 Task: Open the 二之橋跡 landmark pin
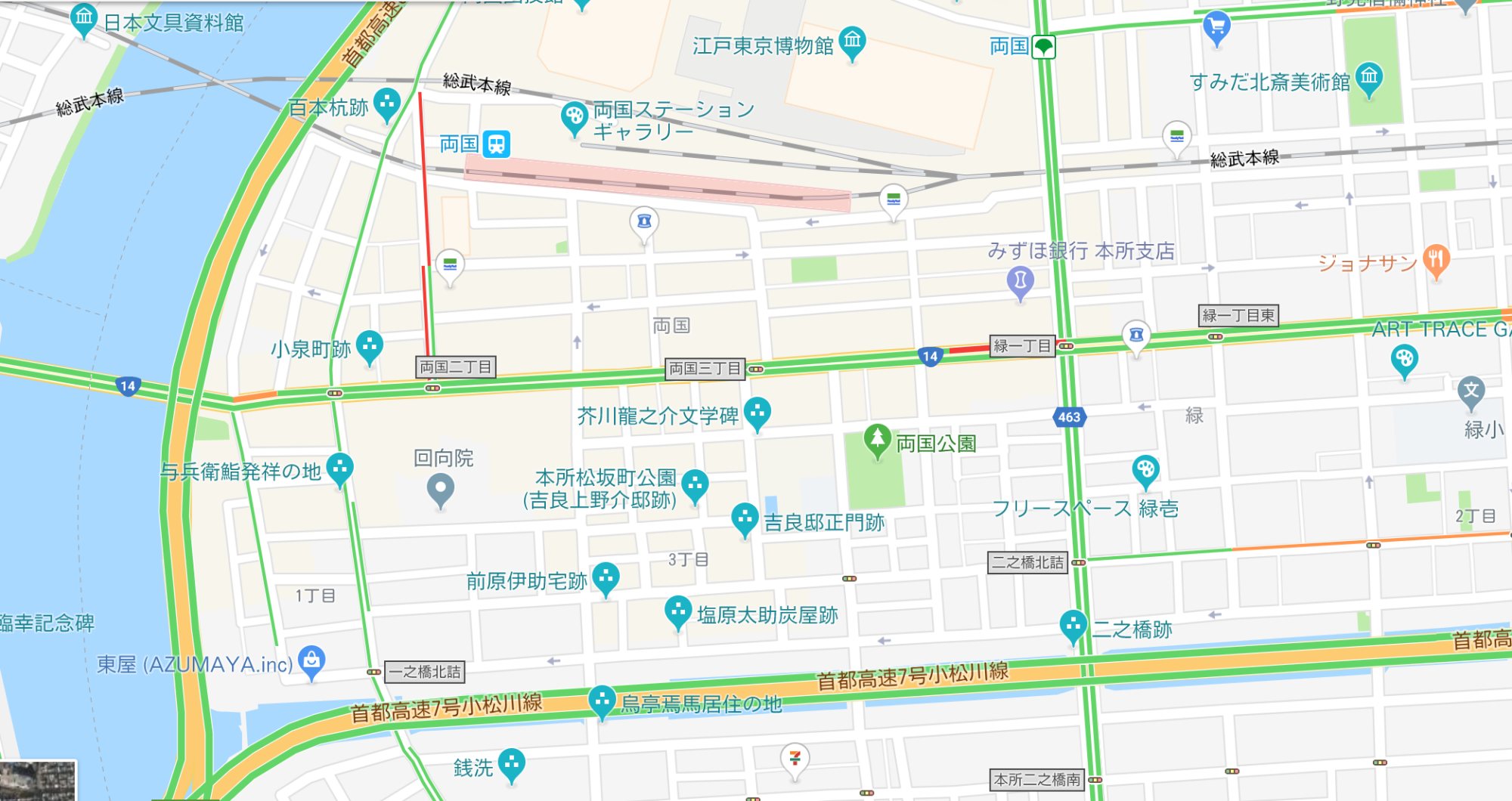1073,624
